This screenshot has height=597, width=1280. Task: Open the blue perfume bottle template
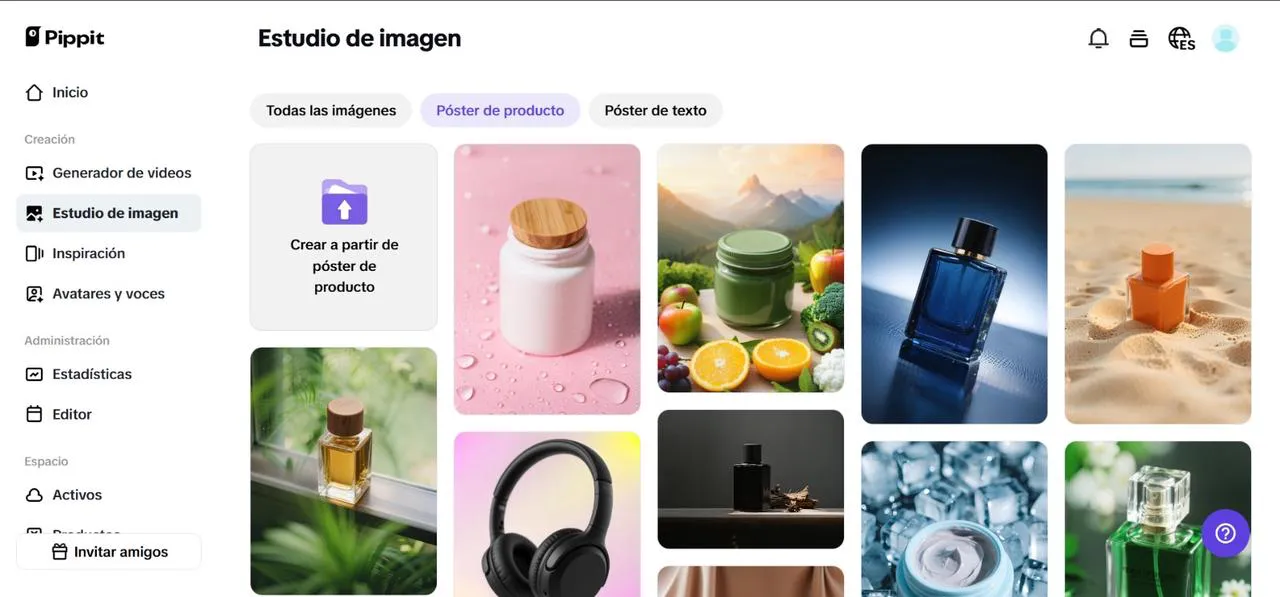pyautogui.click(x=954, y=284)
